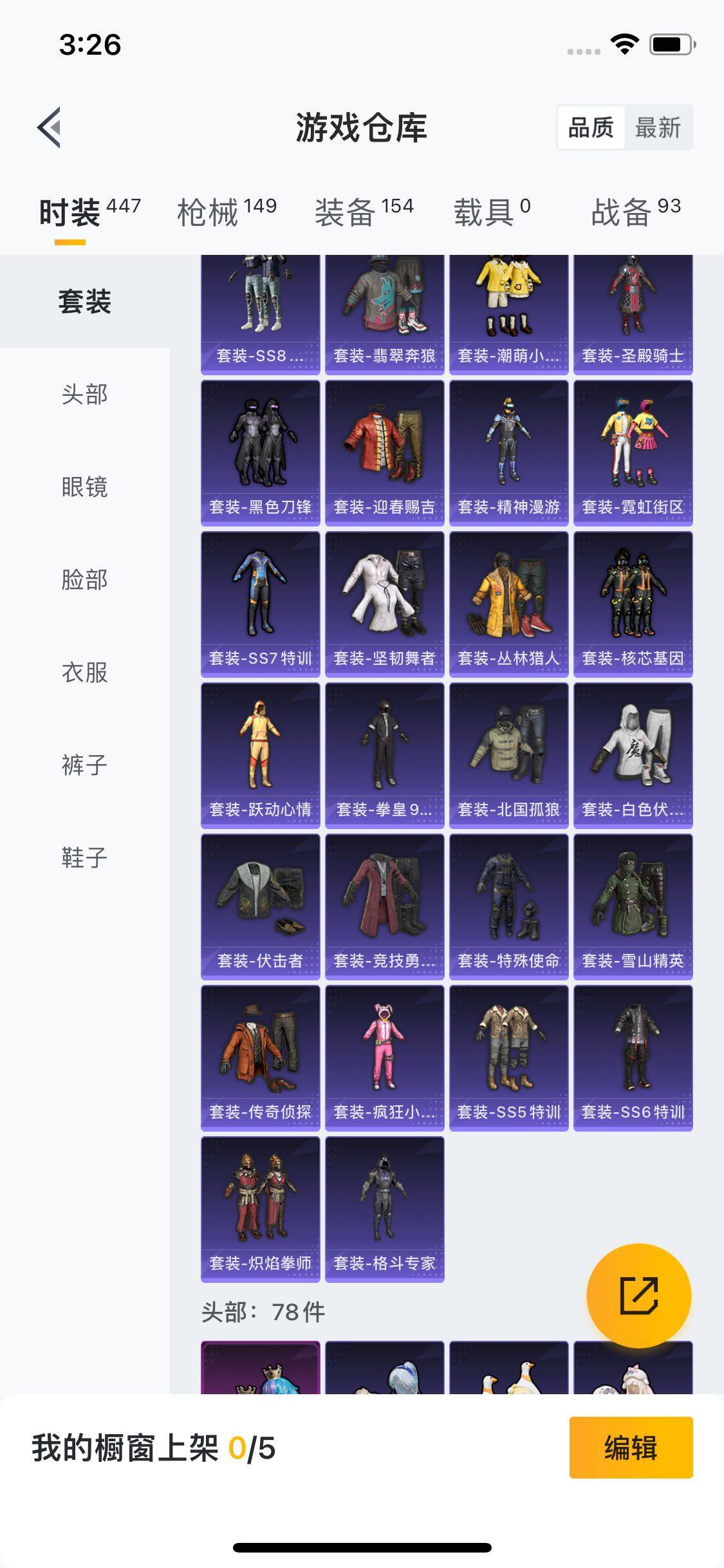Open the 套装-迎春赐吉 outfit tile
This screenshot has height=1568, width=724.
click(384, 453)
